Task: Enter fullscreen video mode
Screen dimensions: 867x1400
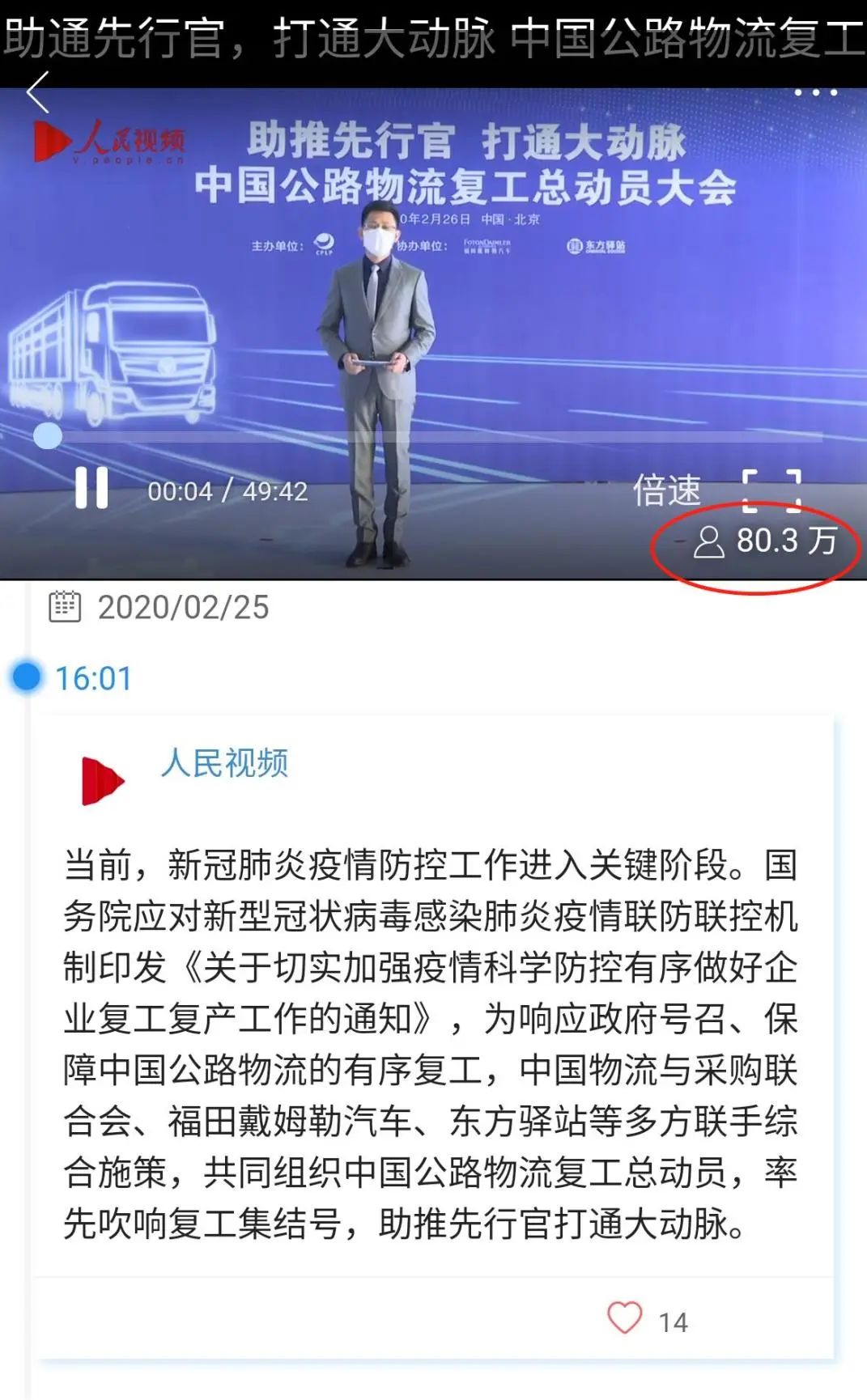Action: (771, 490)
